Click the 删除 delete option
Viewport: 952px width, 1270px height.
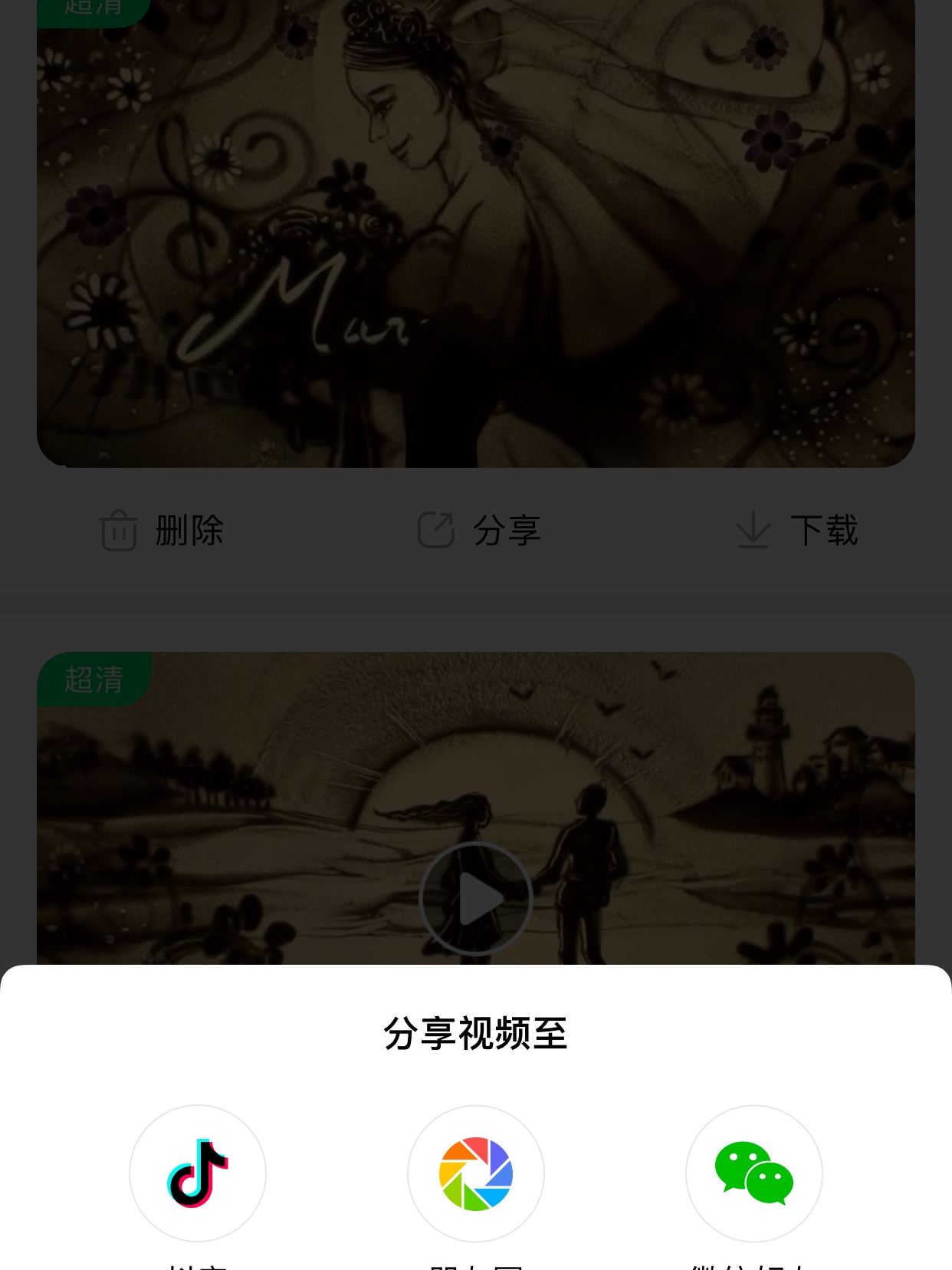click(189, 530)
